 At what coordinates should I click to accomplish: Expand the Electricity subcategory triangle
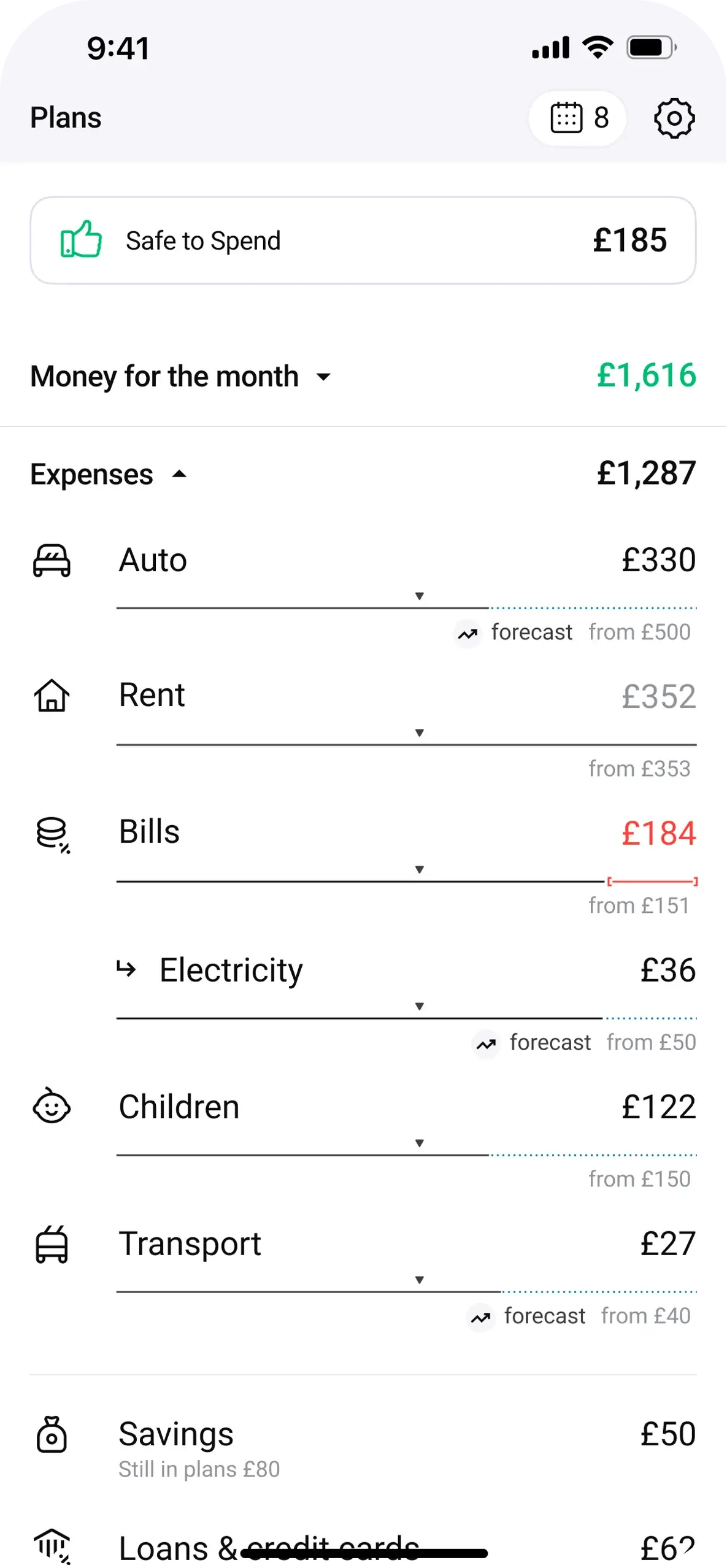pos(419,1006)
